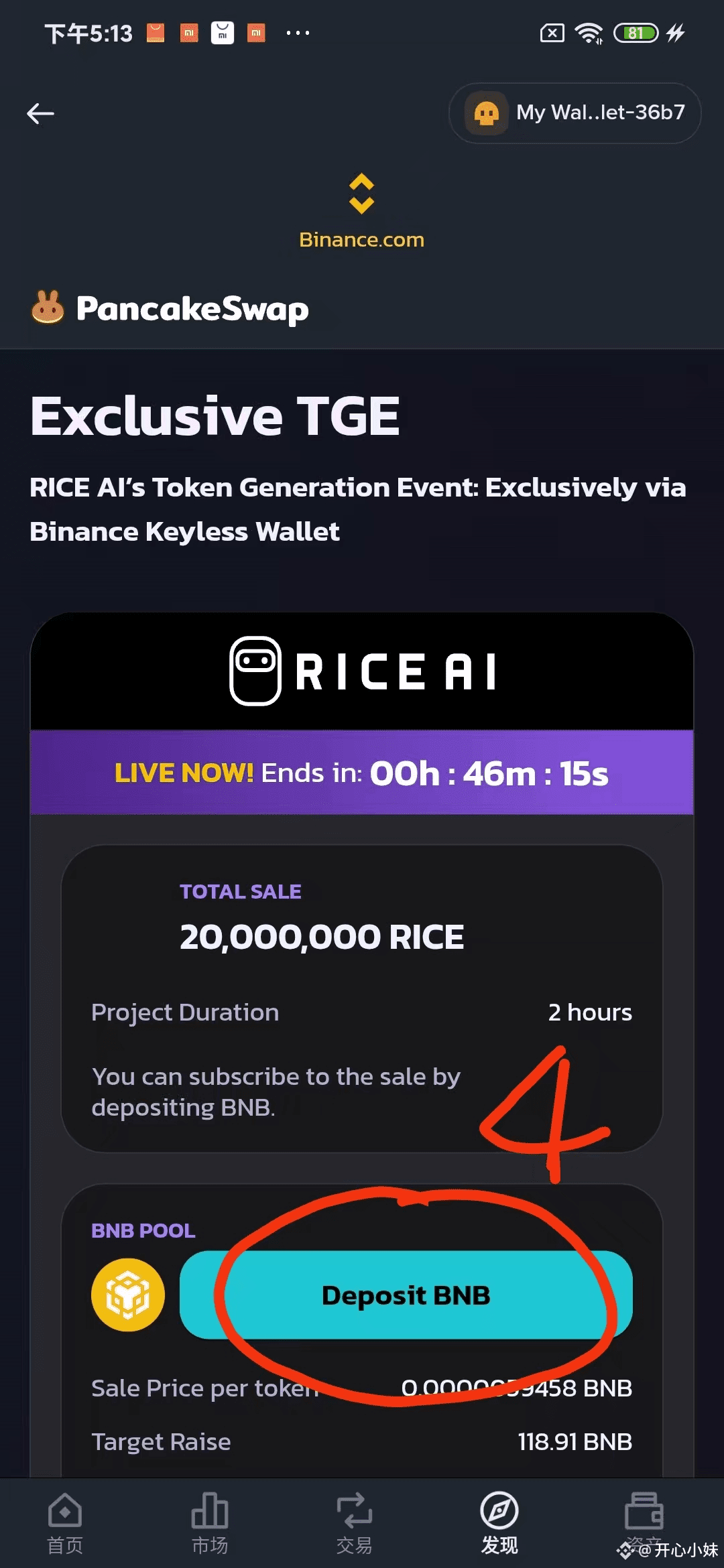
Task: Go back using the arrow icon
Action: 40,113
